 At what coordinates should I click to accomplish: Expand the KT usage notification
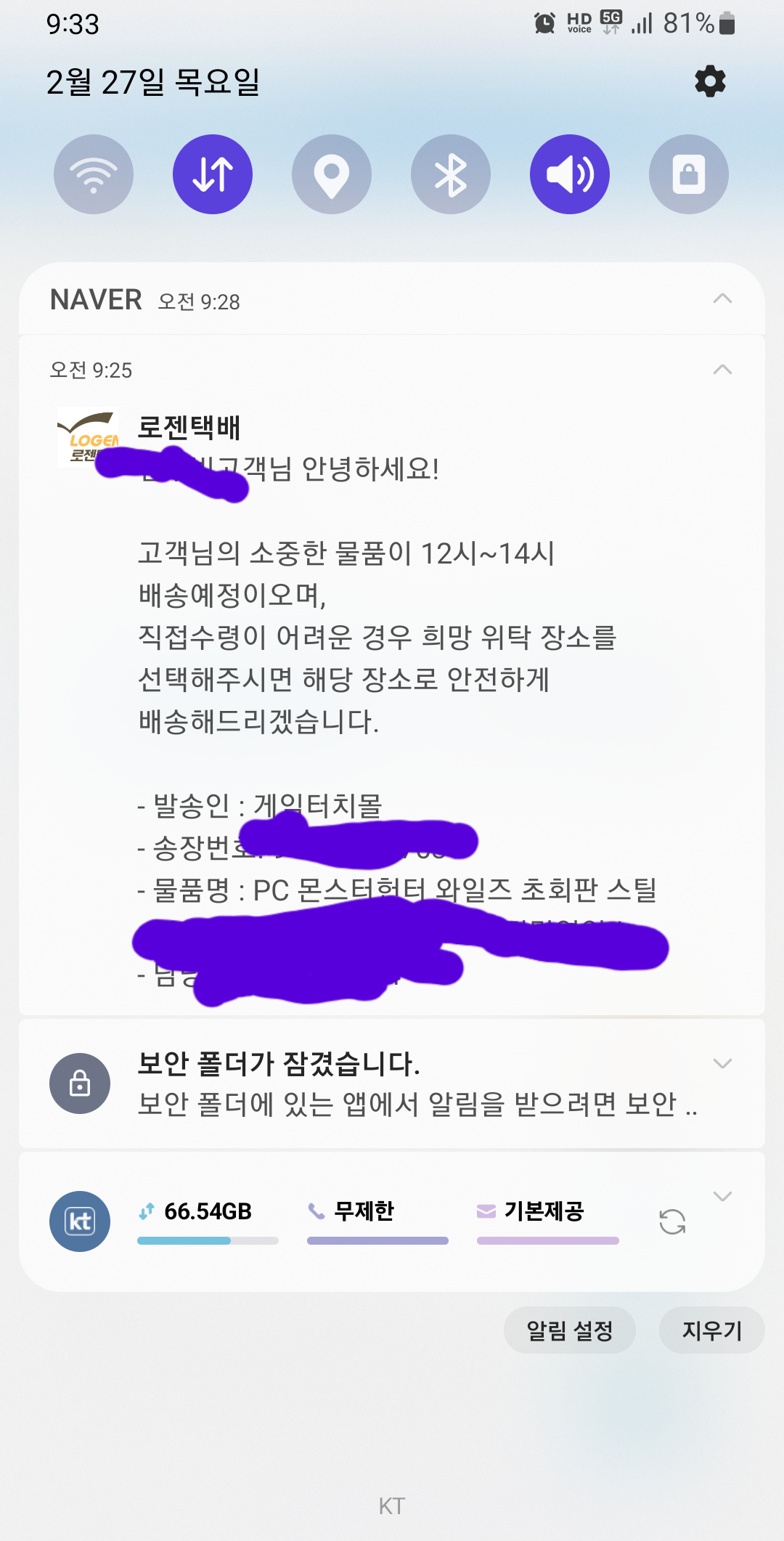pyautogui.click(x=722, y=1196)
